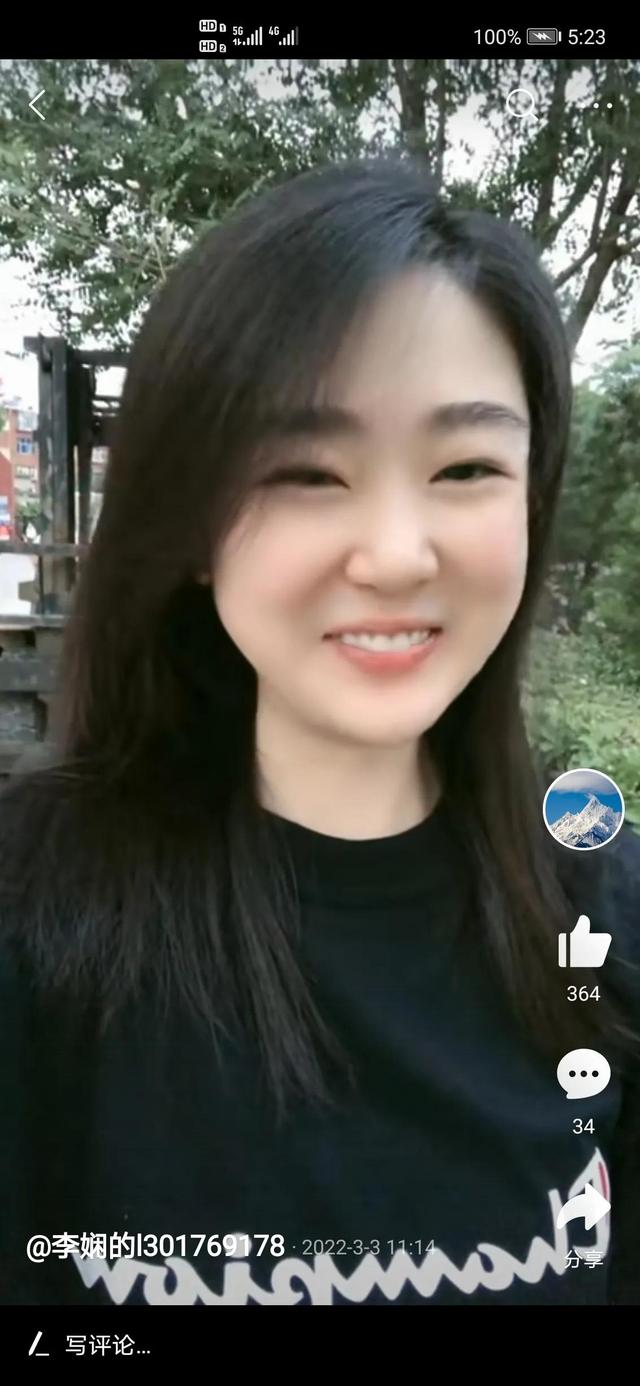
Task: Share this video via 分享 arrow
Action: [x=584, y=1212]
